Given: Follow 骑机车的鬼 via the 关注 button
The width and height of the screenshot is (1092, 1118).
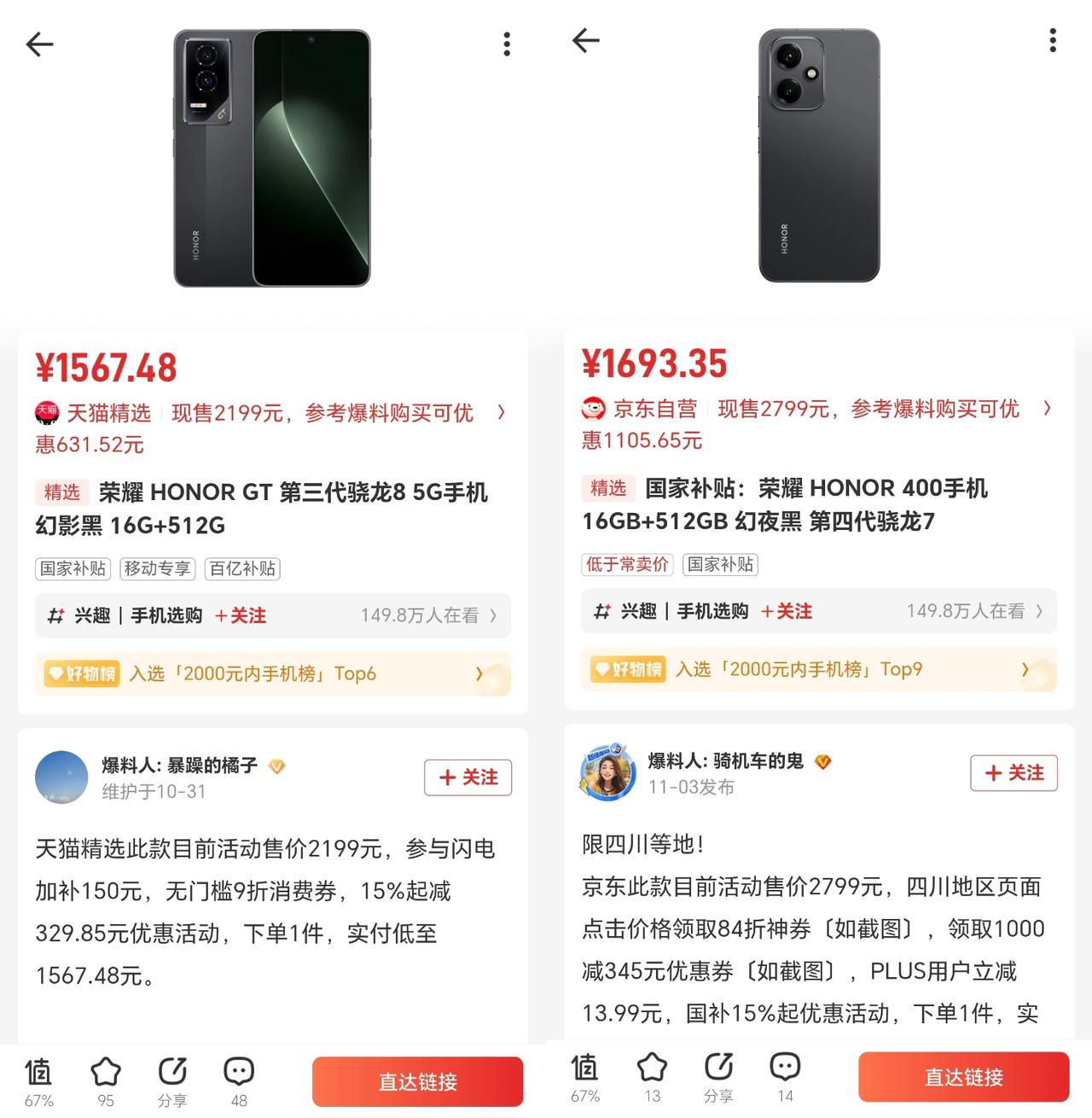Looking at the screenshot, I should tap(1014, 773).
